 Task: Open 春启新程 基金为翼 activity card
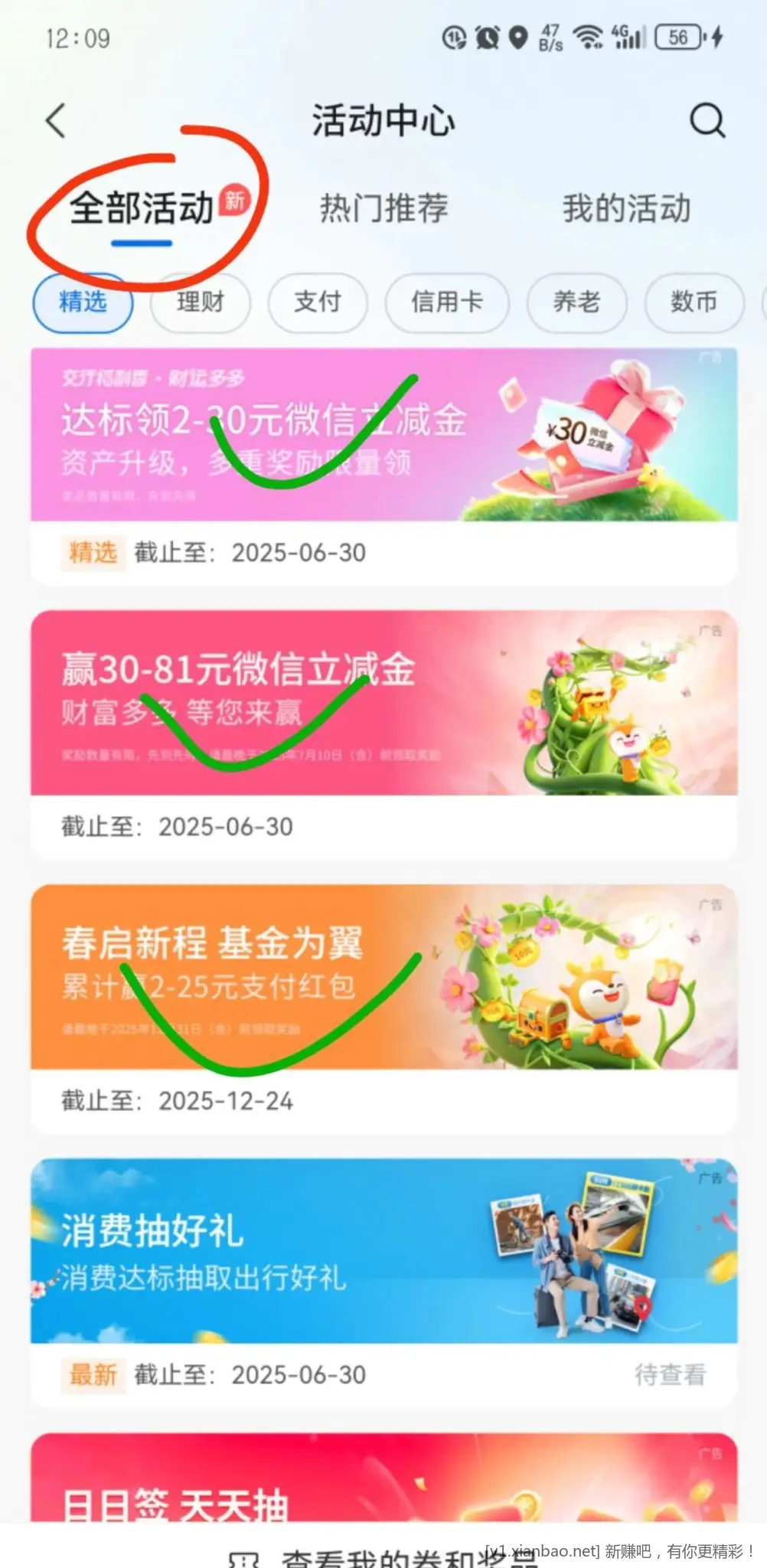click(383, 977)
